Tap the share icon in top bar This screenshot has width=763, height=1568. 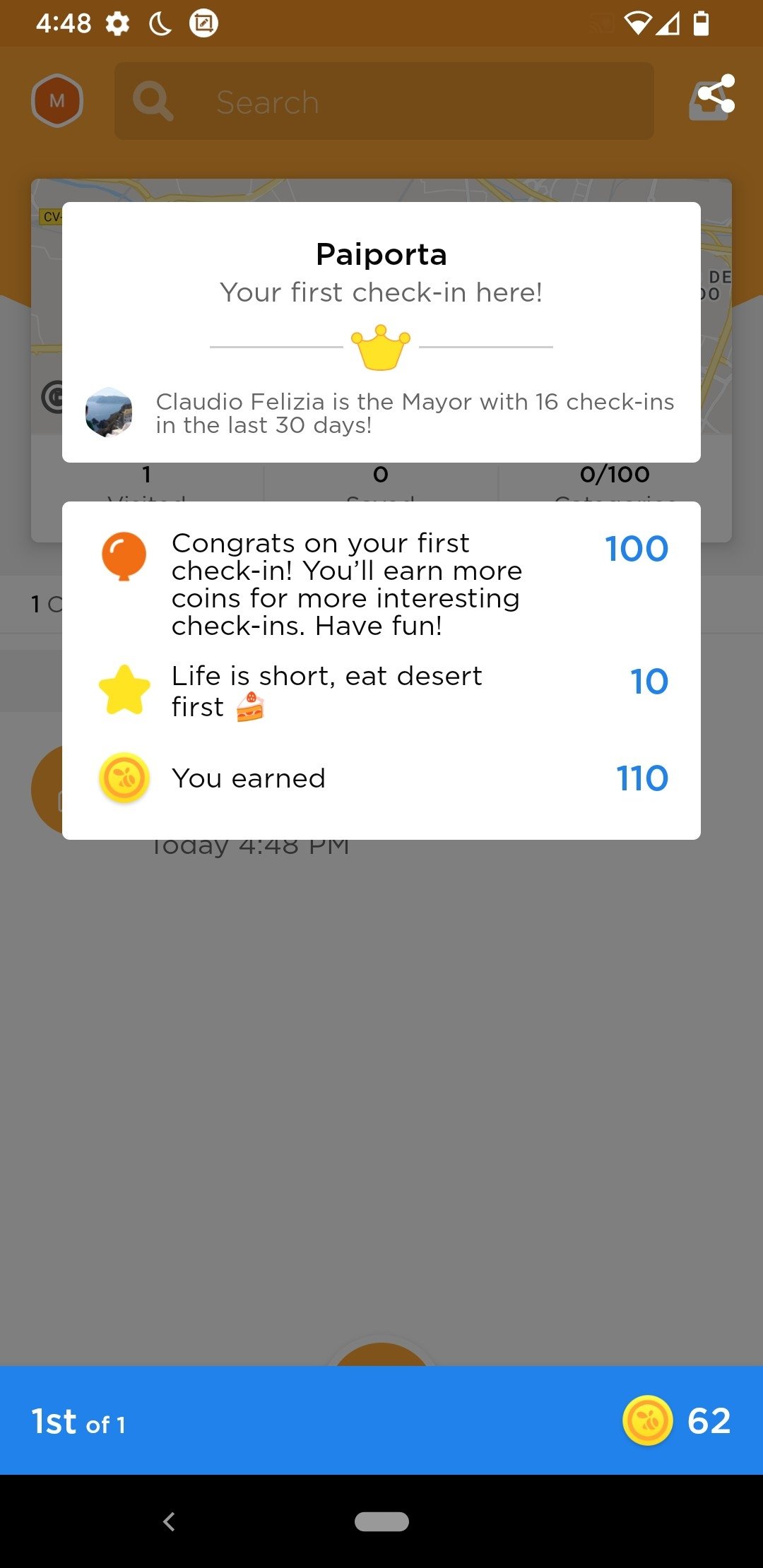click(712, 98)
